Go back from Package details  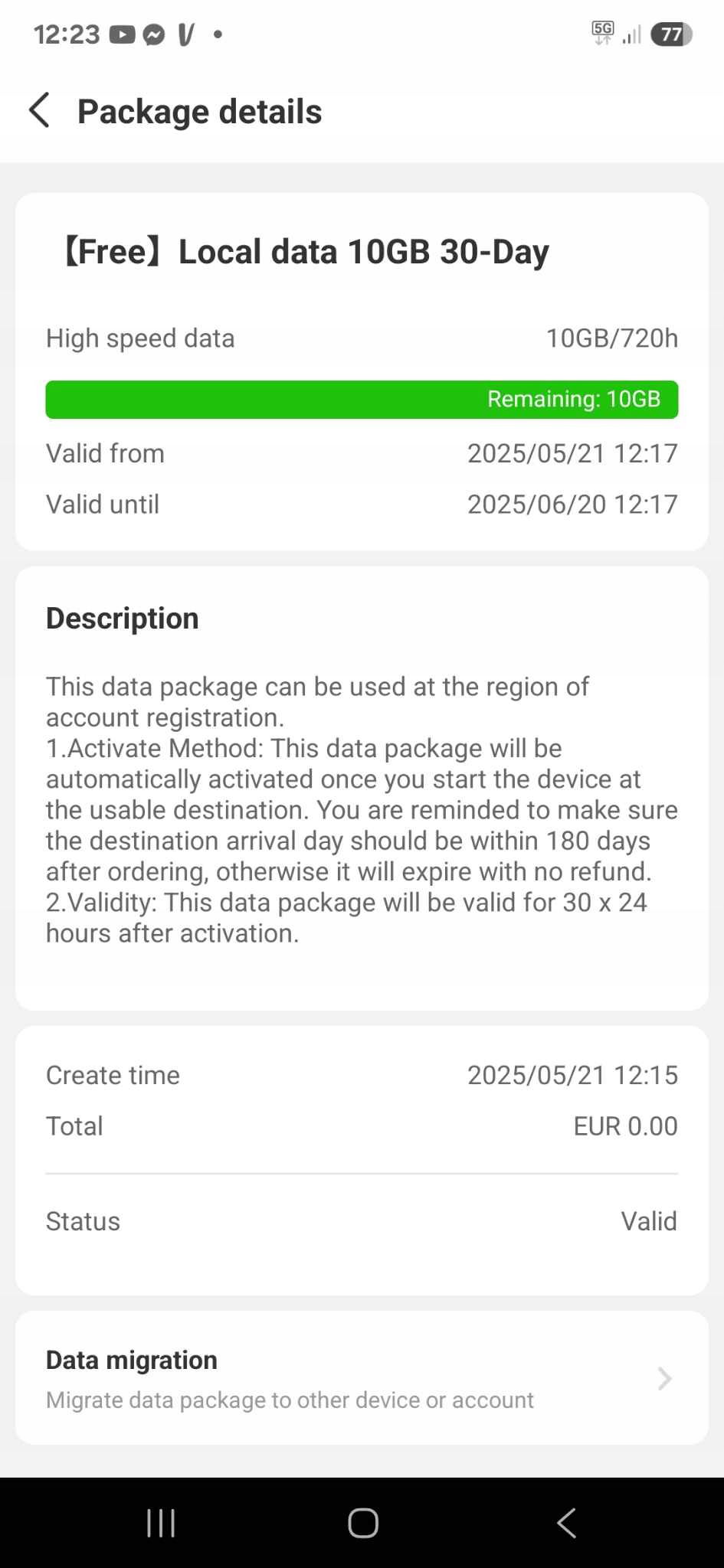[40, 110]
